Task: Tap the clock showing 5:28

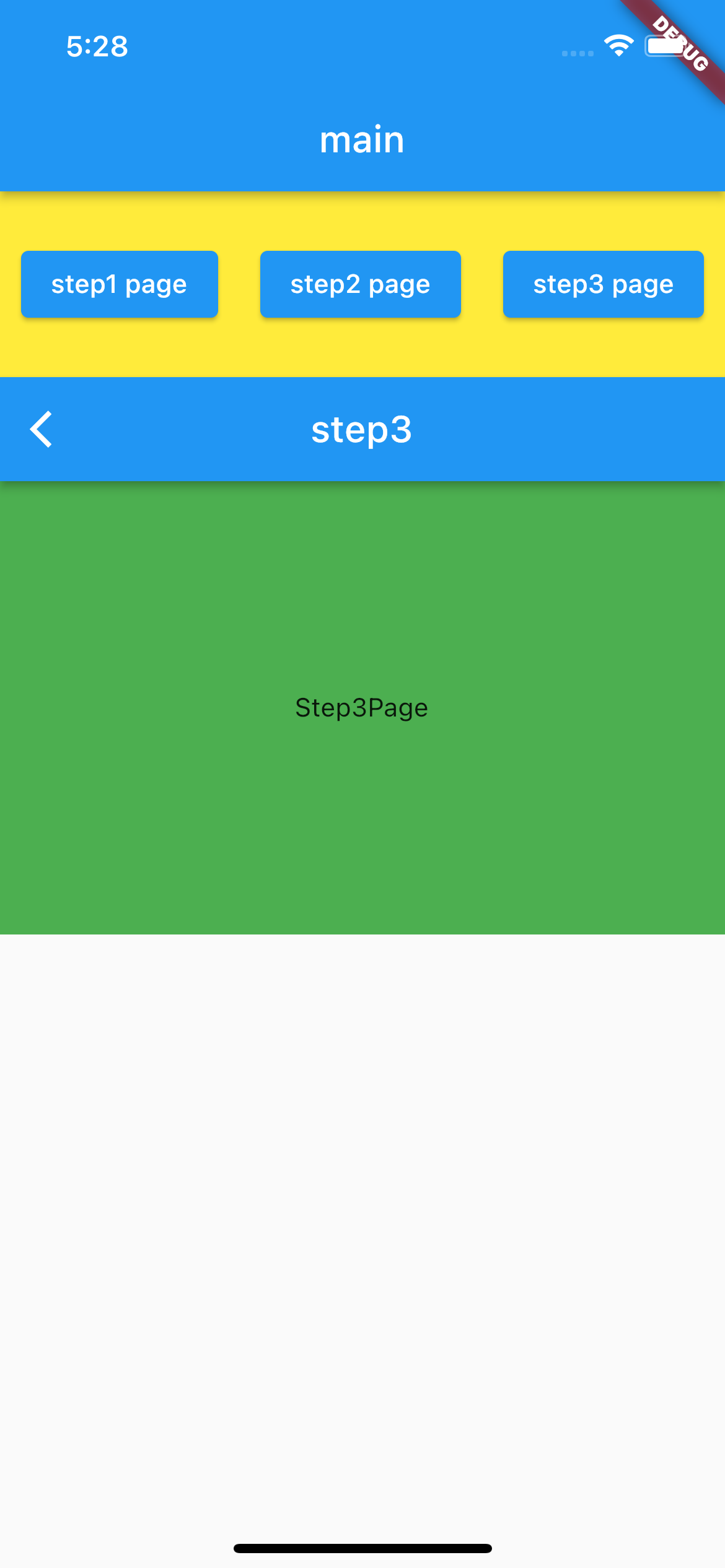Action: click(96, 47)
